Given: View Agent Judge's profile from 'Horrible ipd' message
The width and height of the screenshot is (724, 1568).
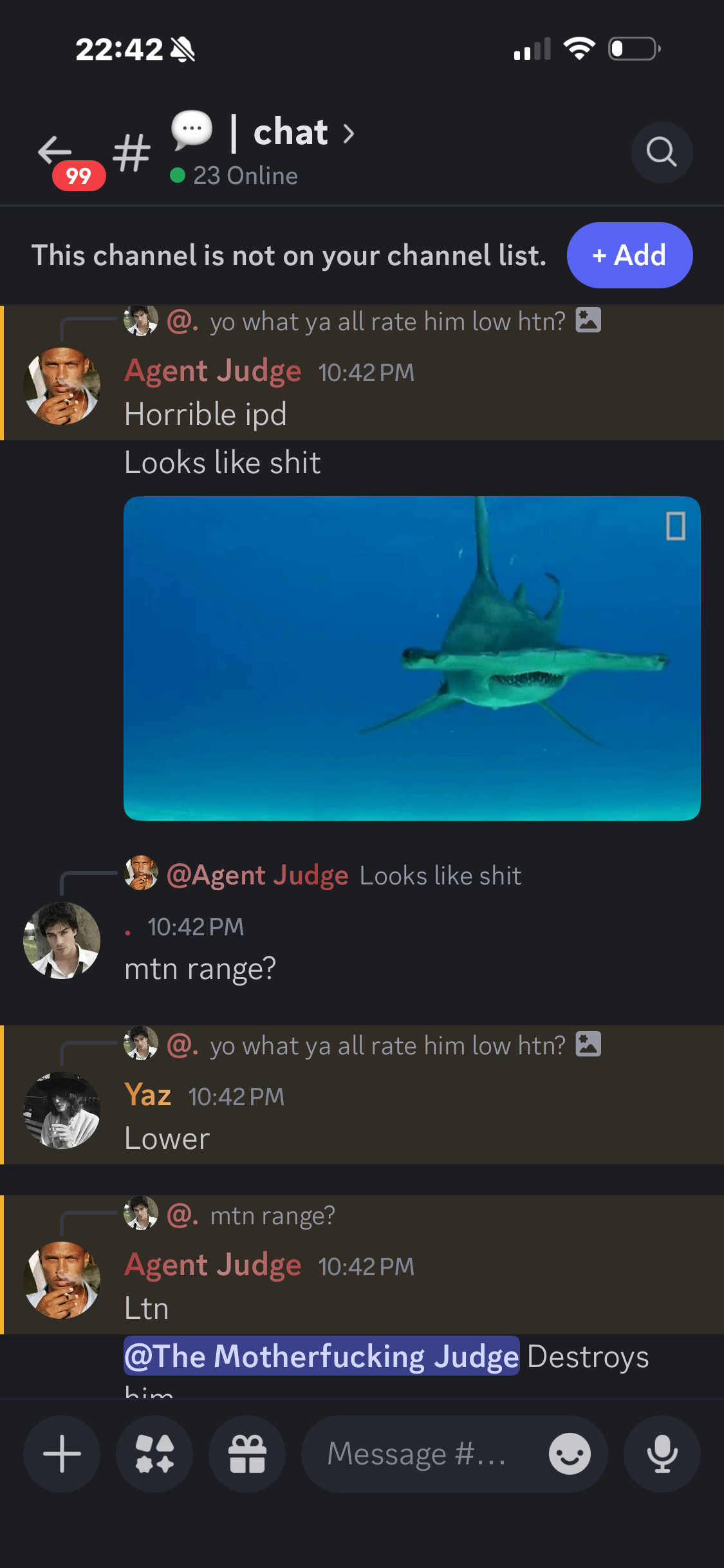Looking at the screenshot, I should point(62,386).
